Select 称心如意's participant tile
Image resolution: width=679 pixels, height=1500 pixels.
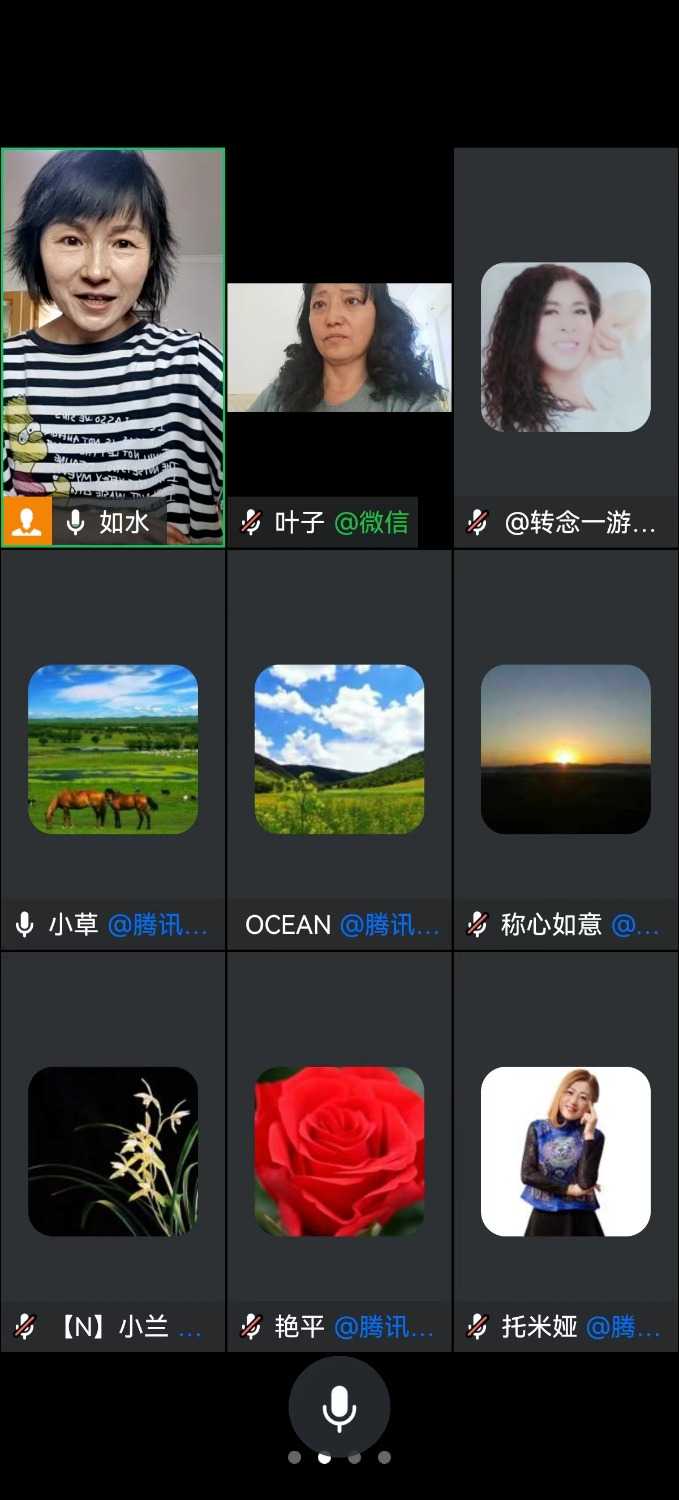pyautogui.click(x=566, y=749)
